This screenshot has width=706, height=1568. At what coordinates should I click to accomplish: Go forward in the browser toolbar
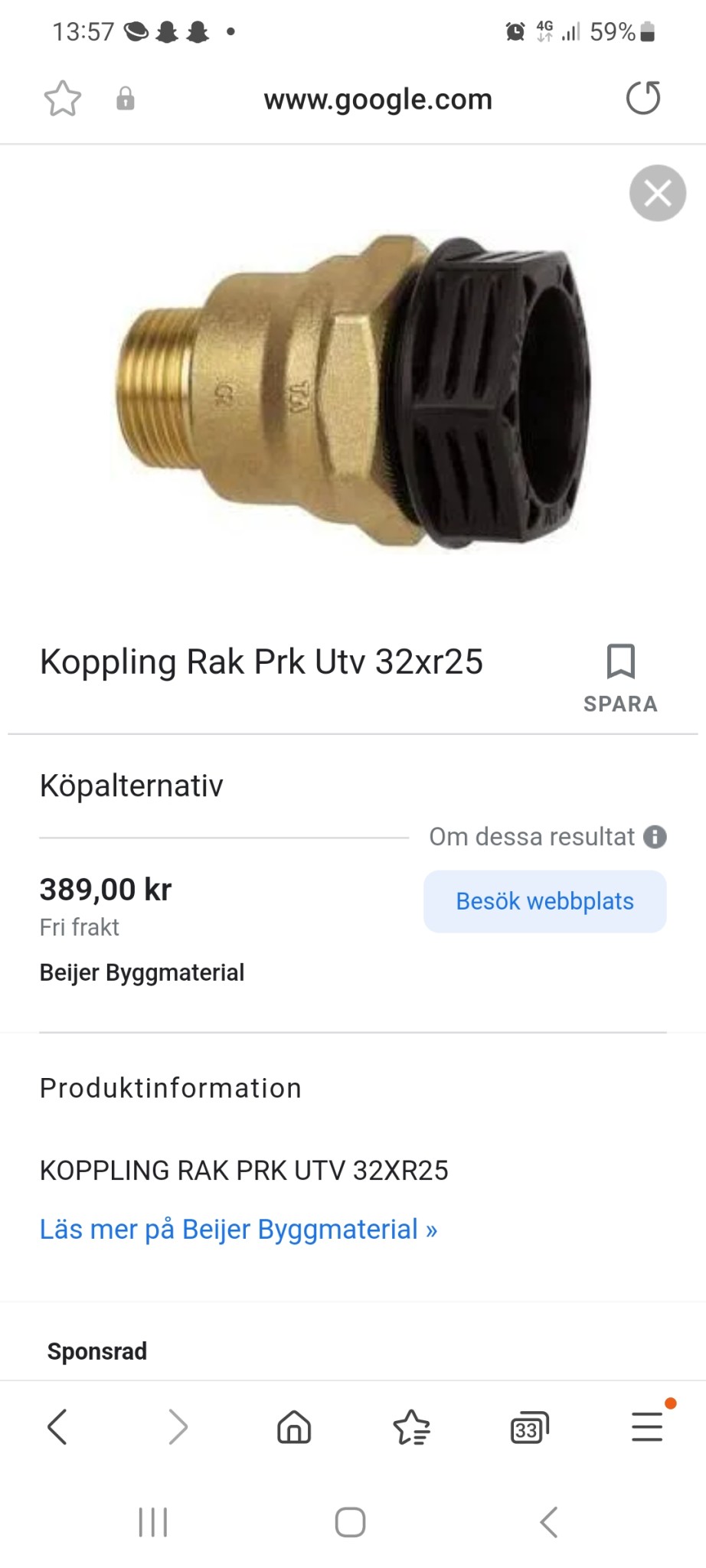pyautogui.click(x=177, y=1427)
